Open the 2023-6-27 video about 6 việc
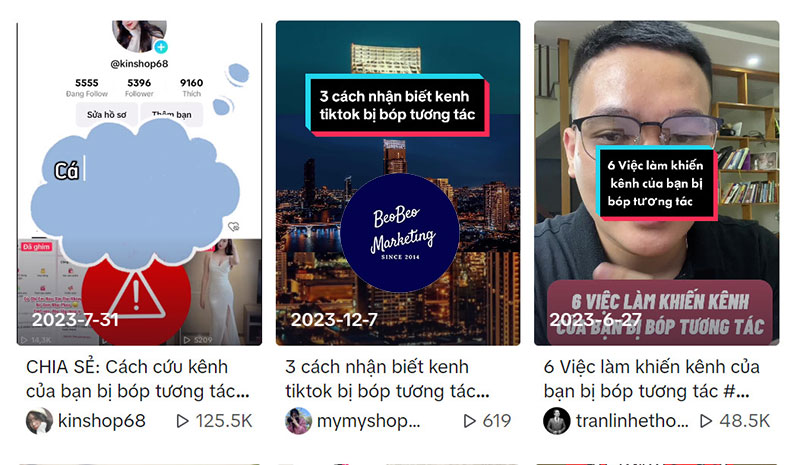 [x=656, y=180]
